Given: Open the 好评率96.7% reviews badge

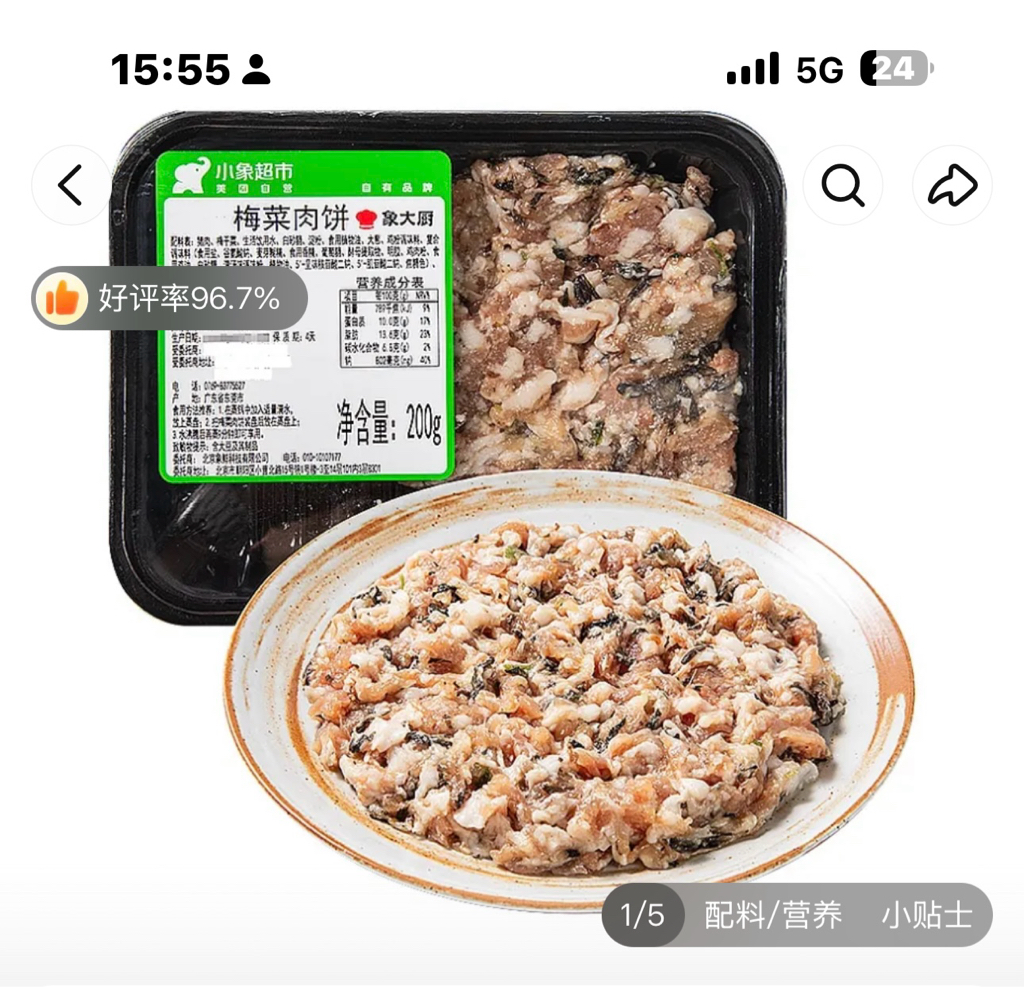Looking at the screenshot, I should point(169,298).
